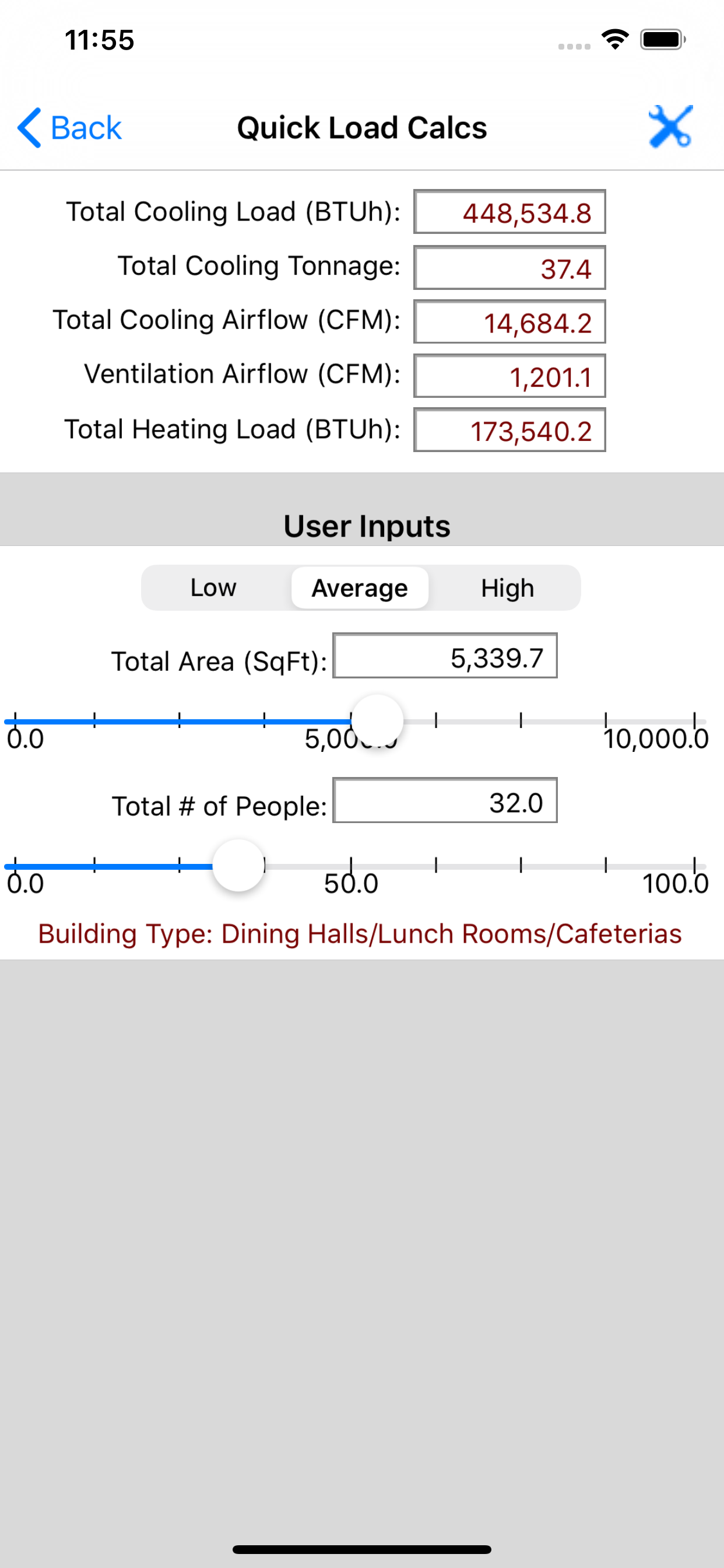This screenshot has width=724, height=1568.
Task: Open the tools settings icon
Action: 670,127
